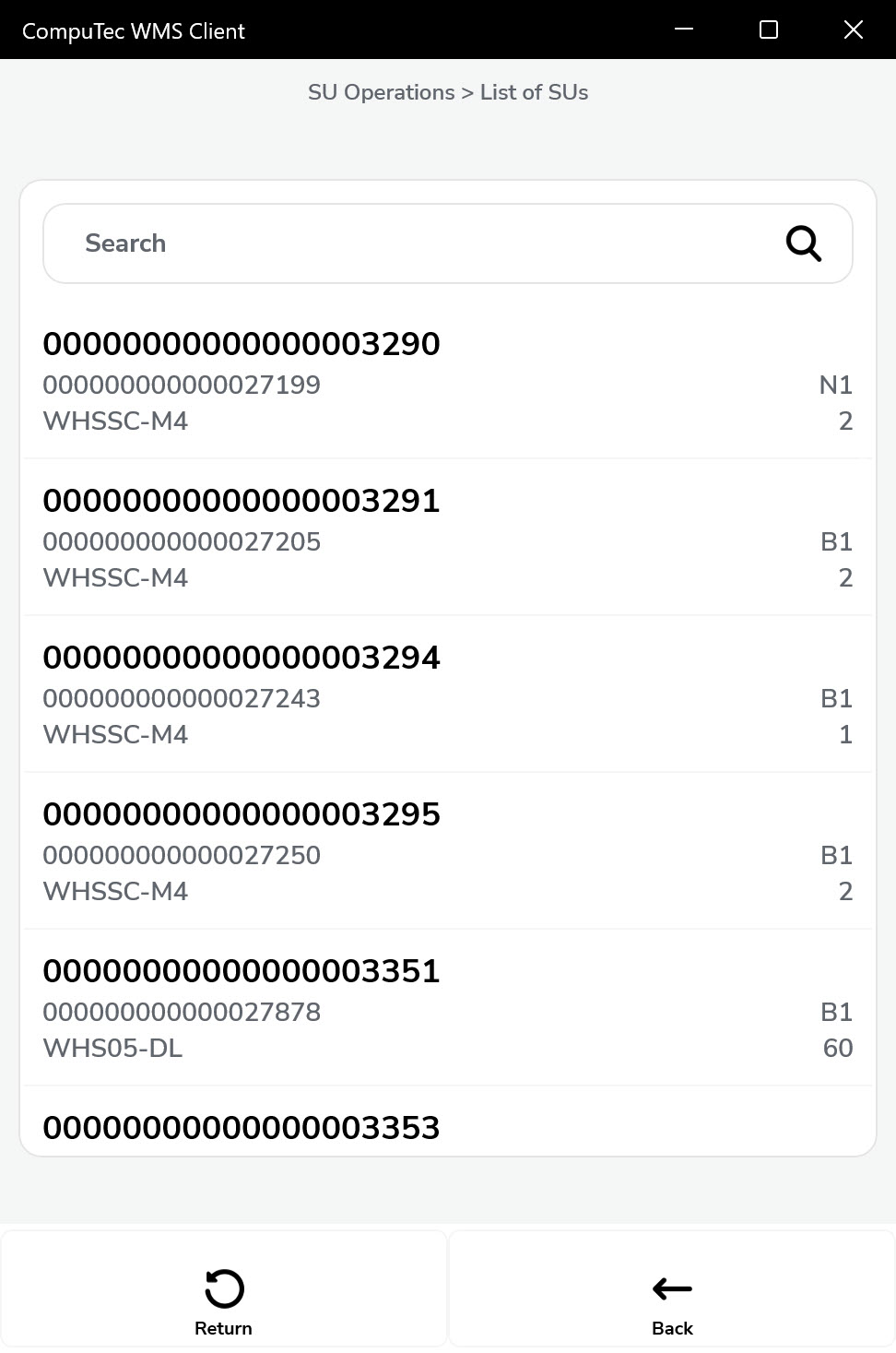The width and height of the screenshot is (896, 1353).
Task: Tap the Return refresh icon
Action: coord(222,1288)
